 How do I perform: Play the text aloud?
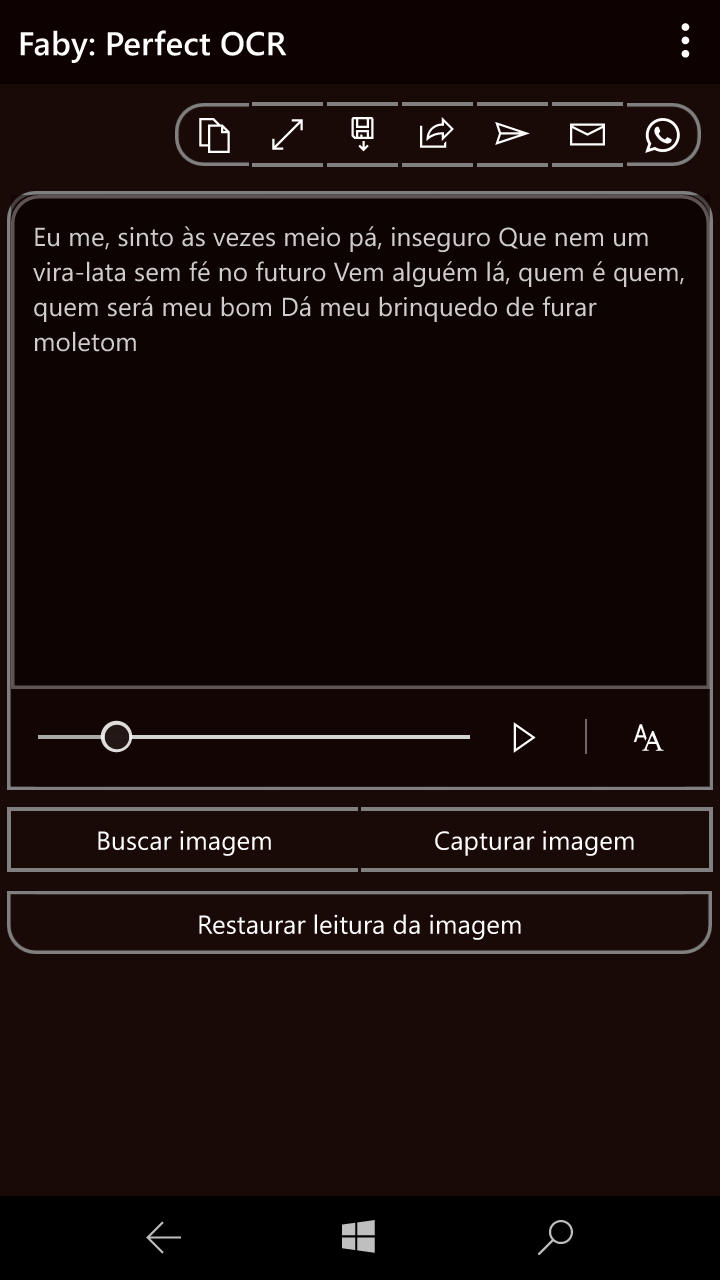(524, 738)
